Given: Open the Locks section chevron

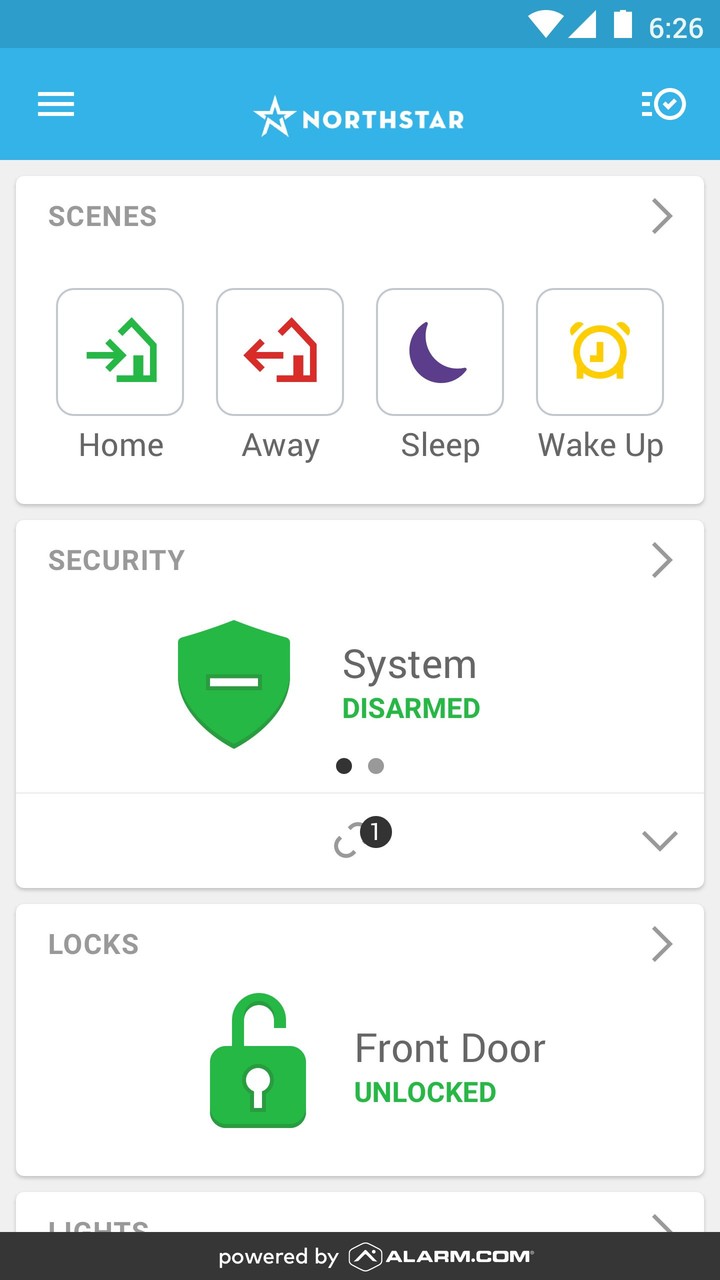Looking at the screenshot, I should [x=662, y=944].
